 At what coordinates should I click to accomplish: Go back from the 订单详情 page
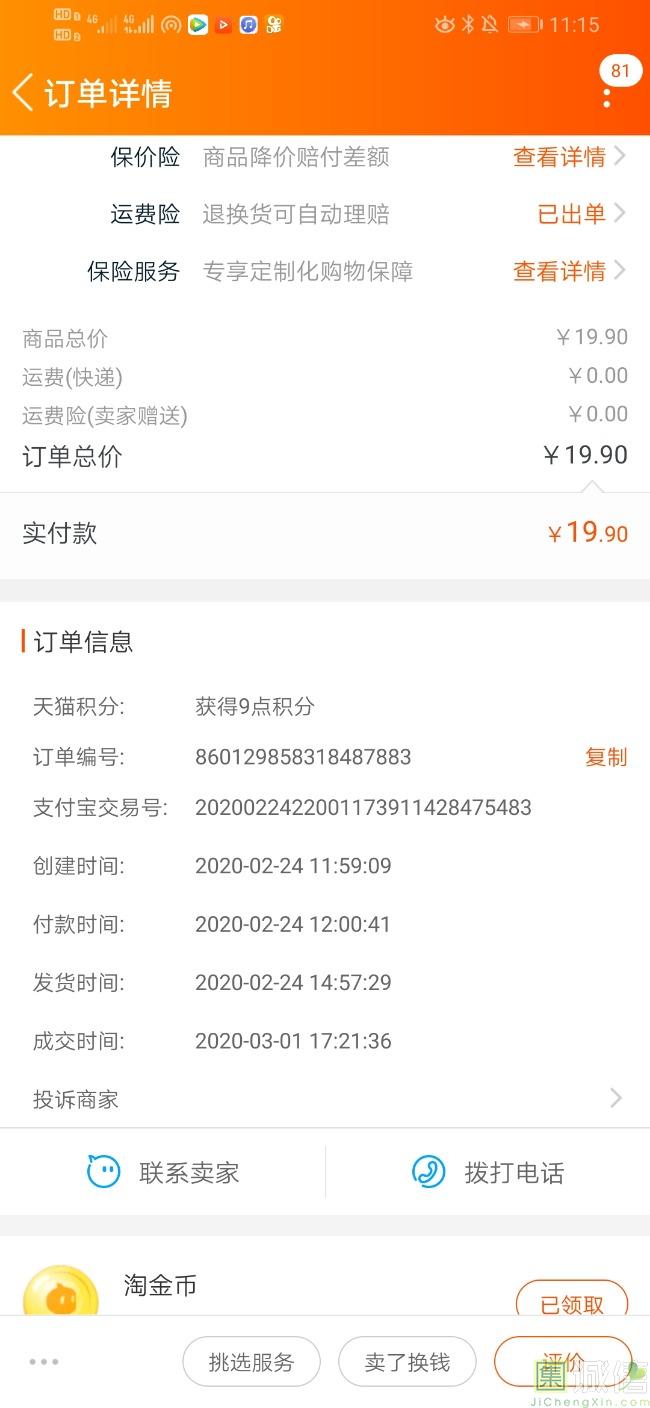pyautogui.click(x=24, y=93)
